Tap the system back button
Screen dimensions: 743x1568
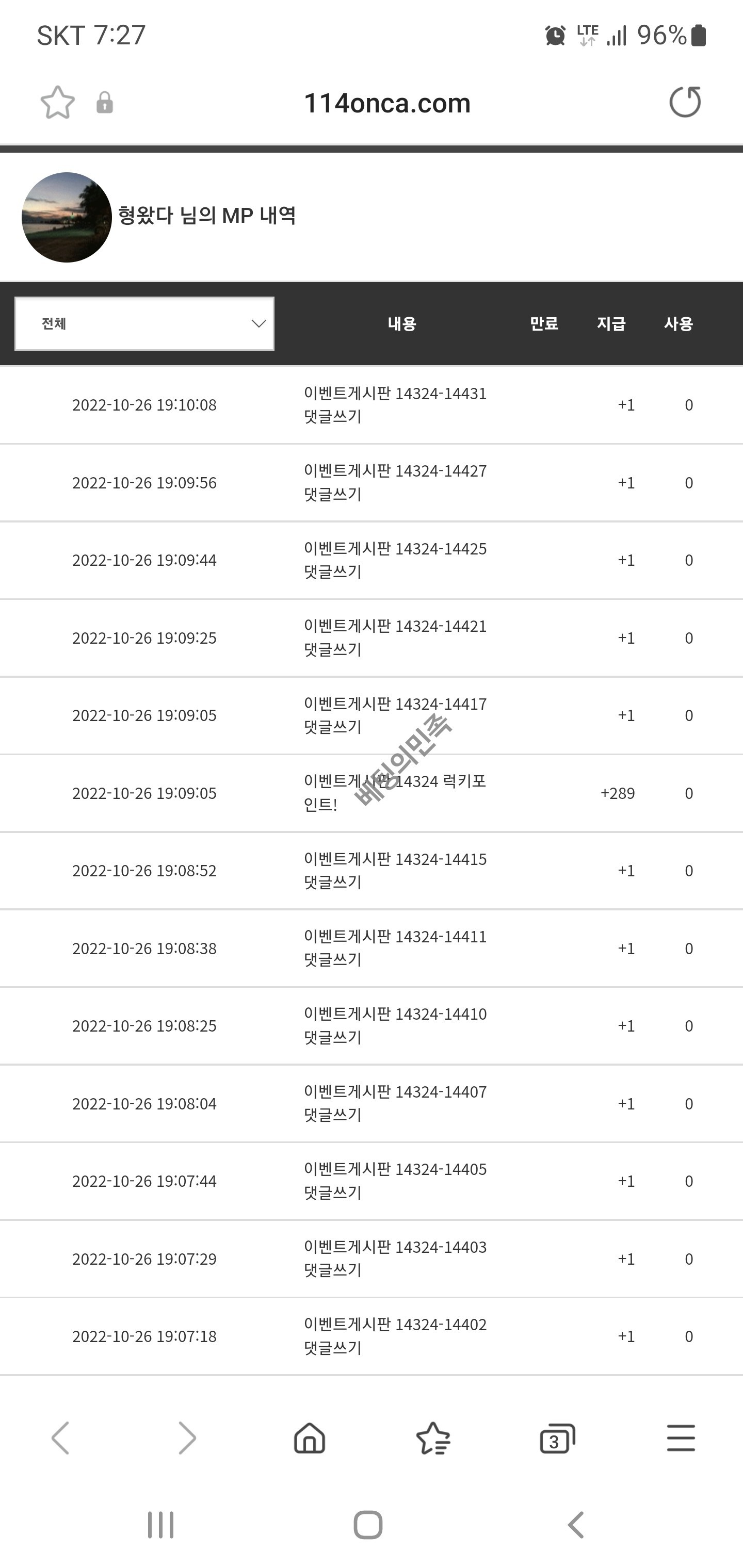(x=575, y=1525)
